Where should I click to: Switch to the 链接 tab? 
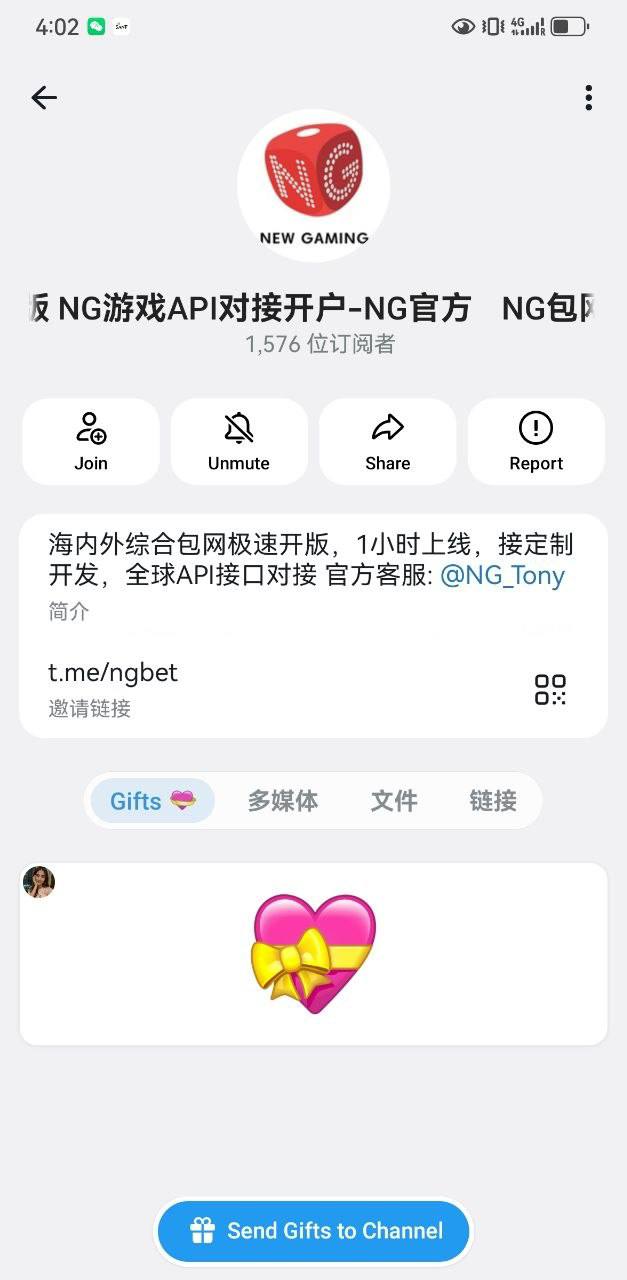point(493,801)
